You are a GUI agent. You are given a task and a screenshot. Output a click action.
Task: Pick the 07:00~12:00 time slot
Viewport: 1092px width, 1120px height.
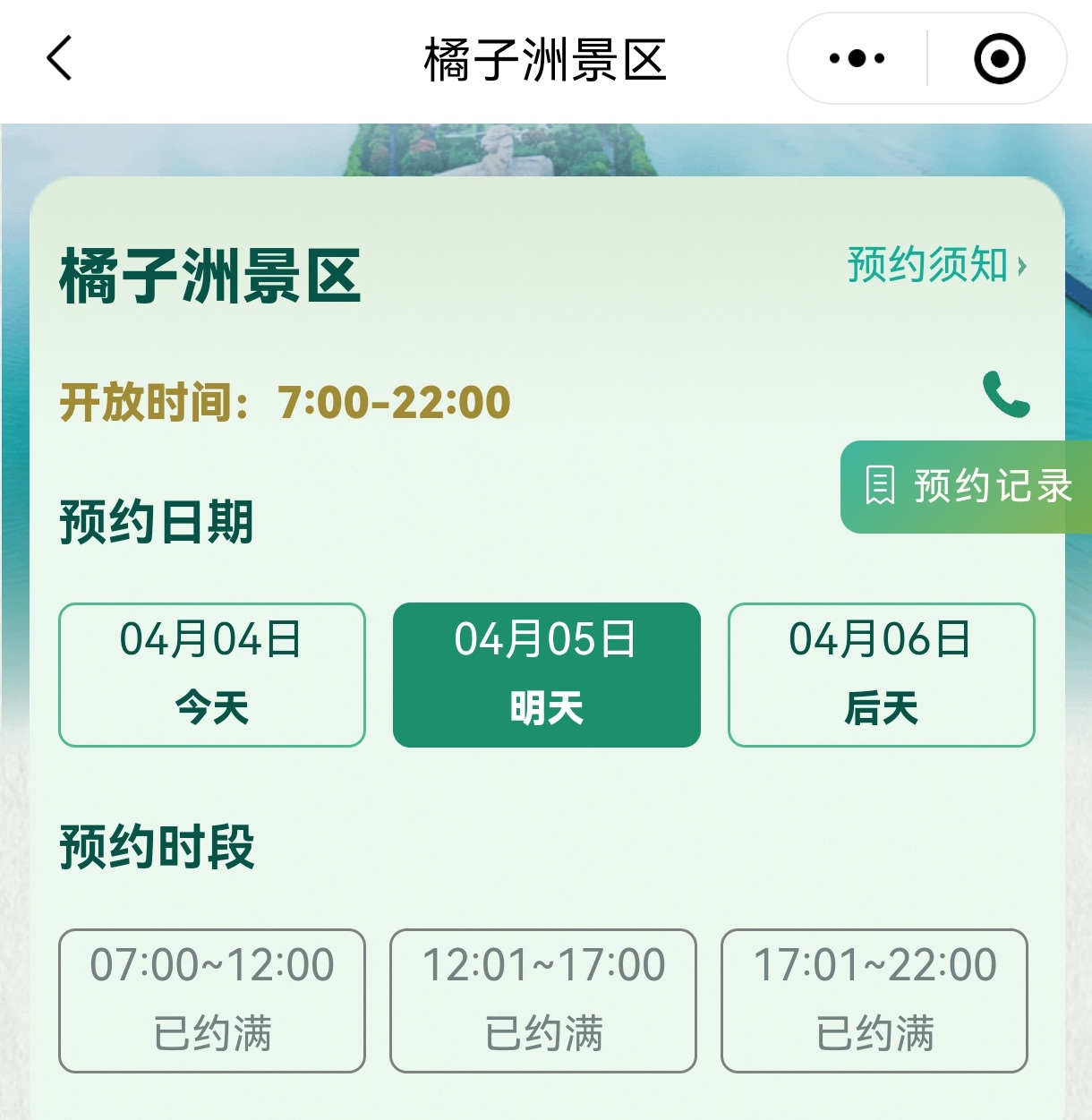(212, 1000)
